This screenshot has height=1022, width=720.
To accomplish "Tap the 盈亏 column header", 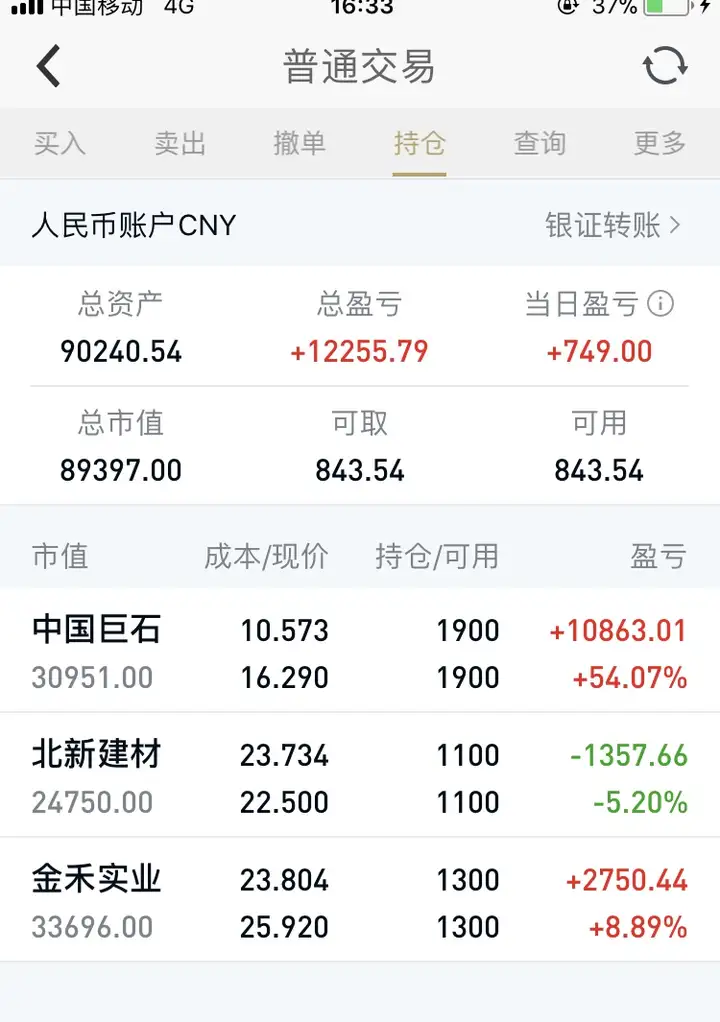I will [x=659, y=557].
